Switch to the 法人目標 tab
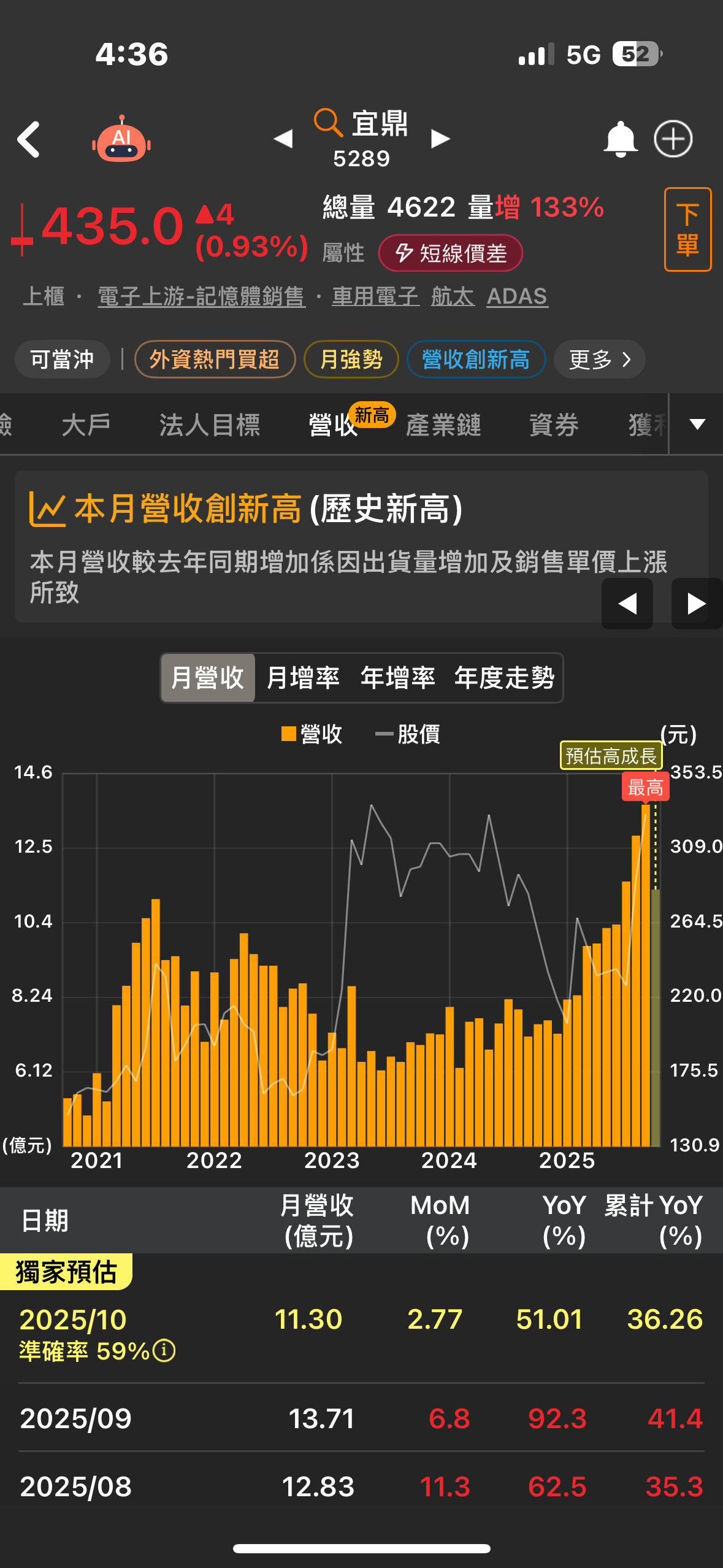The width and height of the screenshot is (723, 1568). click(x=210, y=425)
